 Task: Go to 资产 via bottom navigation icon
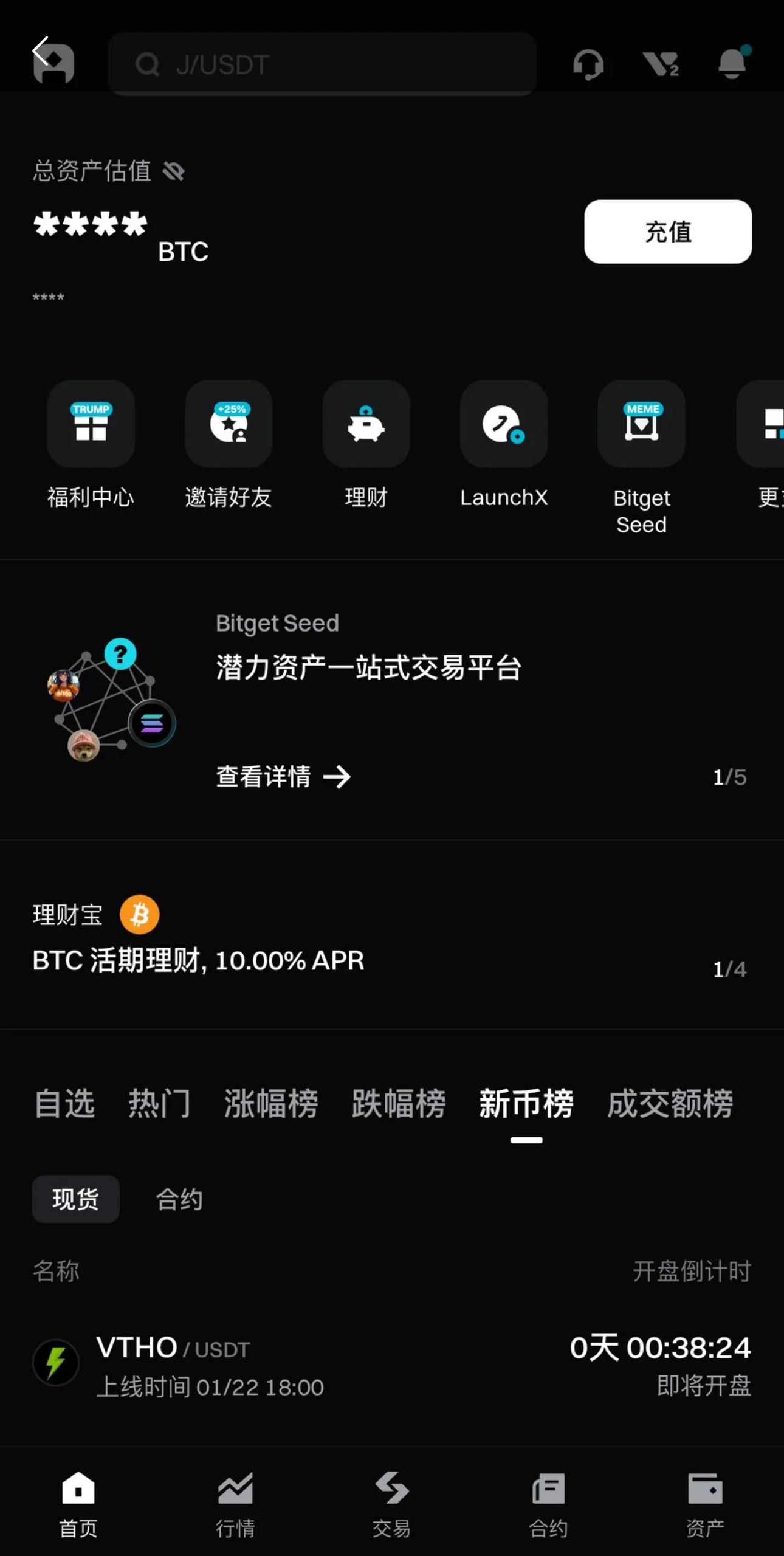tap(705, 1501)
